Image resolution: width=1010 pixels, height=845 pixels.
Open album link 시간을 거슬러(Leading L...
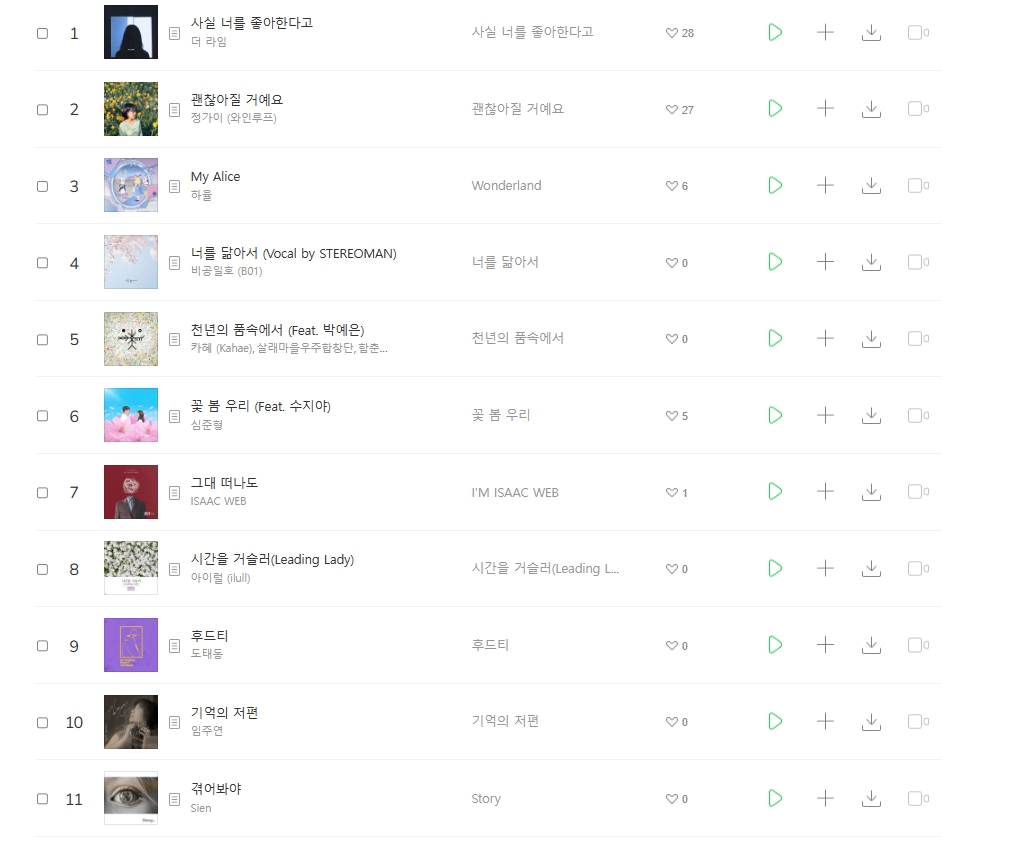pyautogui.click(x=545, y=568)
